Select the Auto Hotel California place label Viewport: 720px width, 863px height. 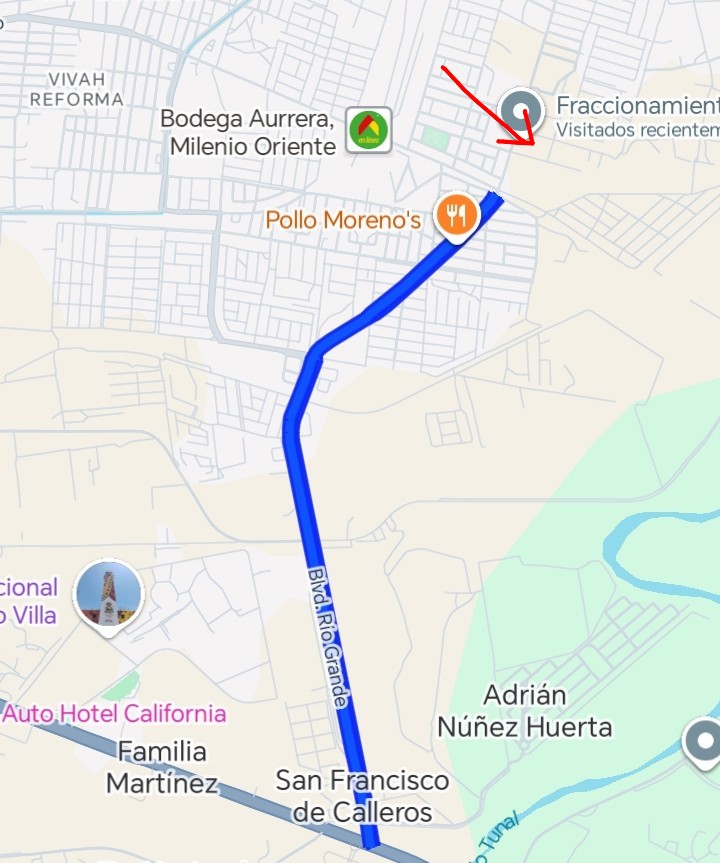click(115, 713)
